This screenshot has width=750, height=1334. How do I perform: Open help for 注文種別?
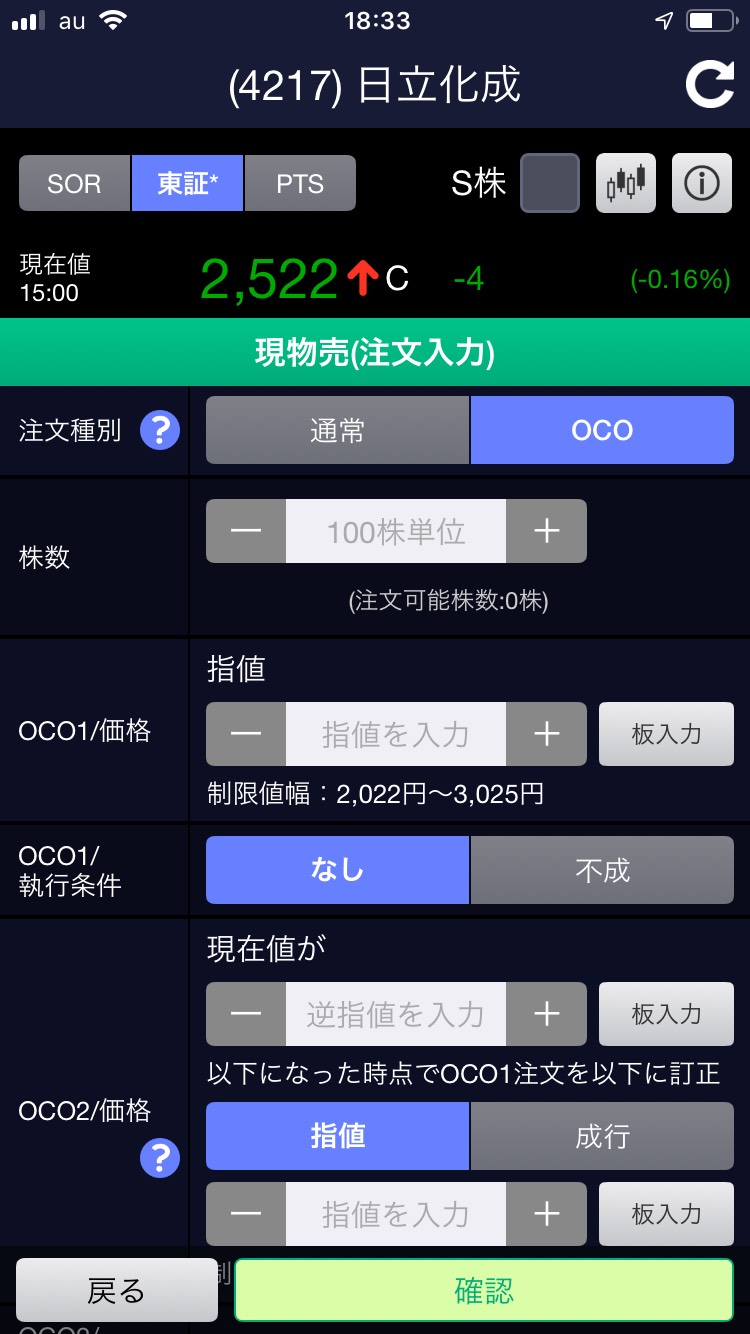pyautogui.click(x=160, y=430)
